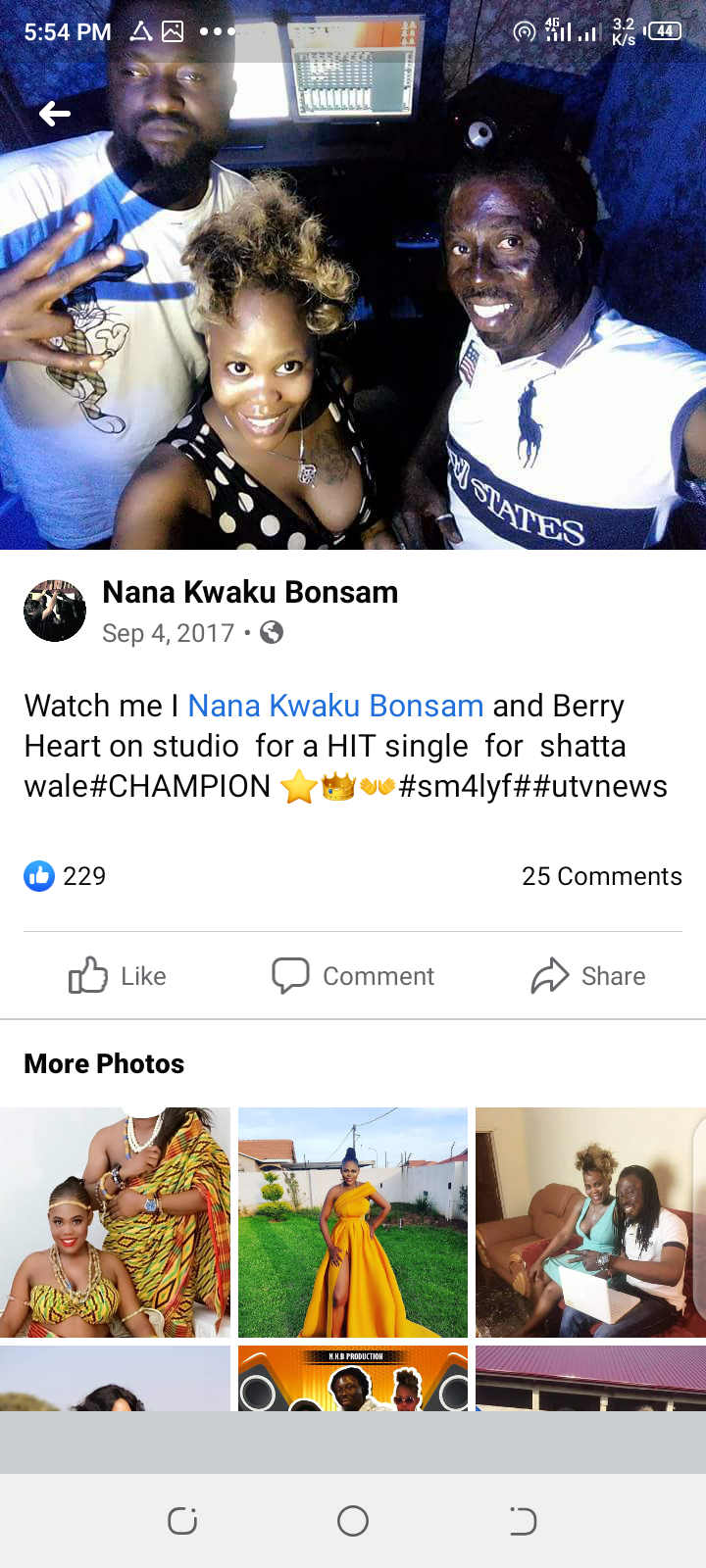Open the Comment button
The width and height of the screenshot is (706, 1568).
coord(353,976)
